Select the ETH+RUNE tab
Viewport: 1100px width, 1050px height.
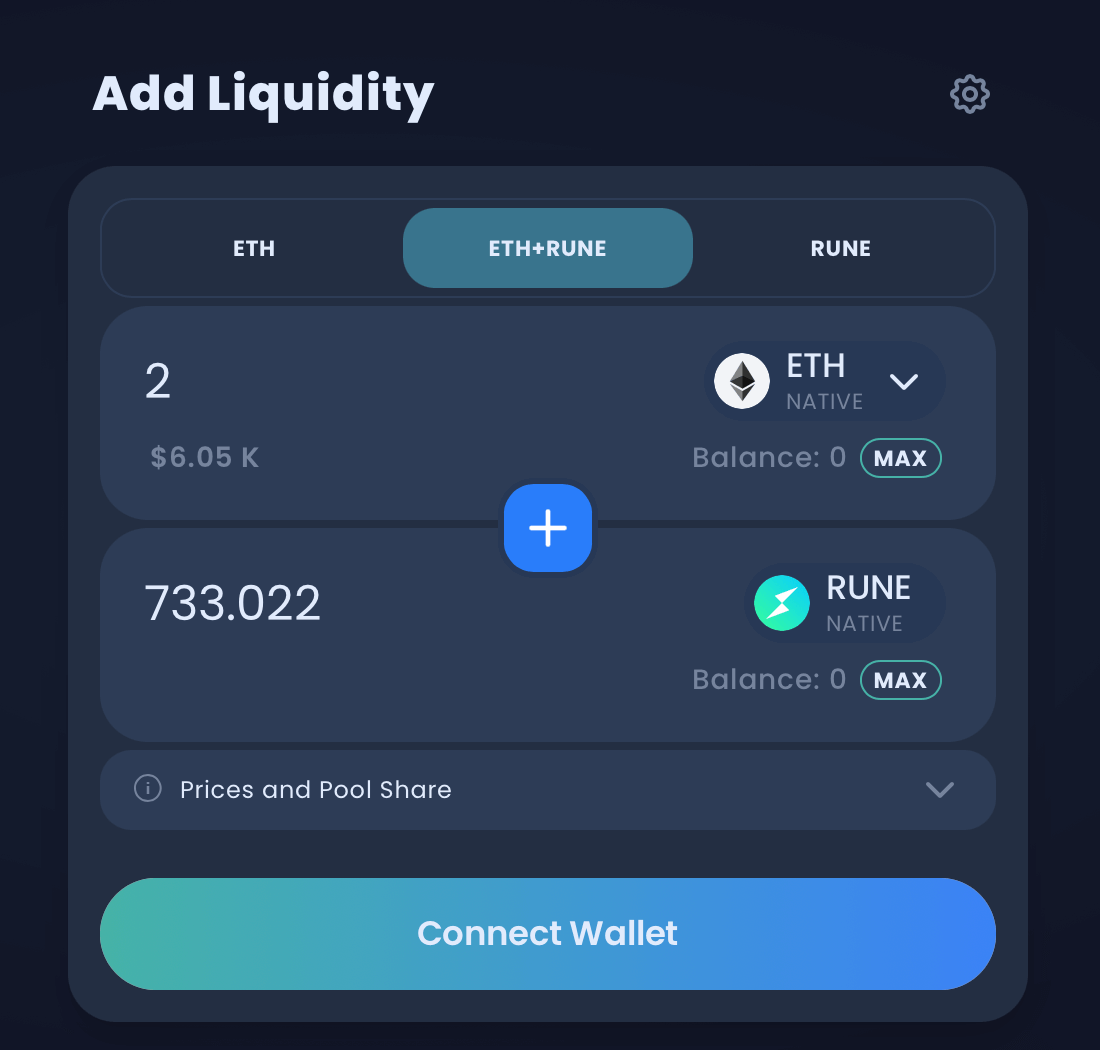[547, 248]
